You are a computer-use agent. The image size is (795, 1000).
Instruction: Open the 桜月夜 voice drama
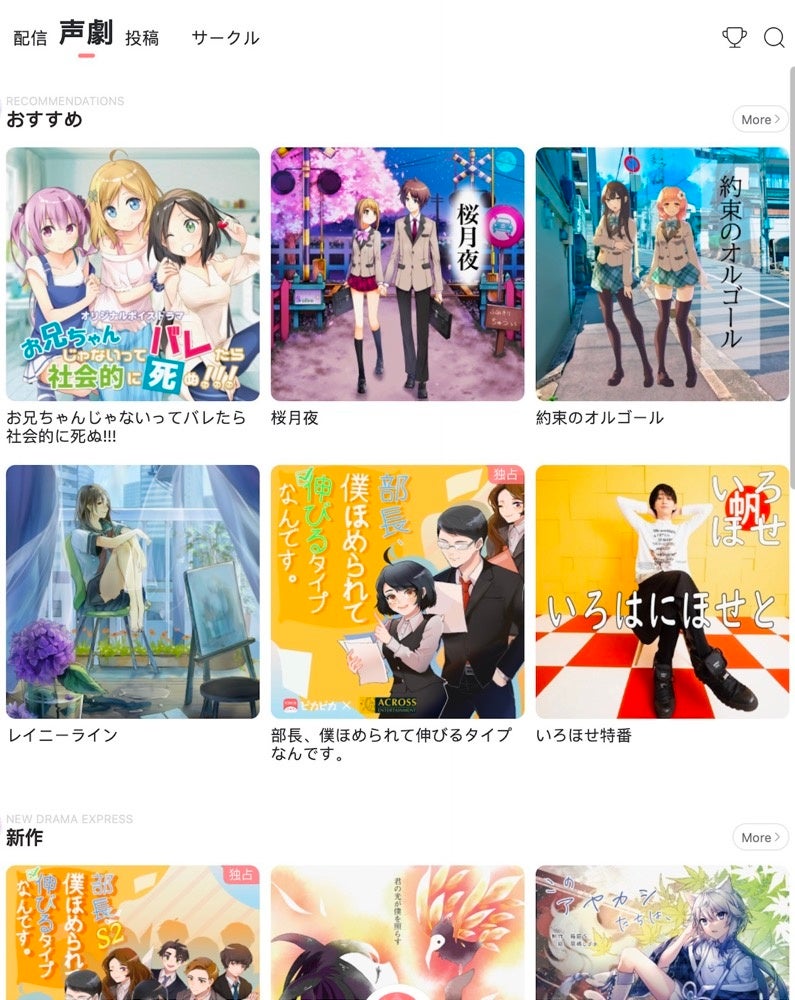click(397, 274)
